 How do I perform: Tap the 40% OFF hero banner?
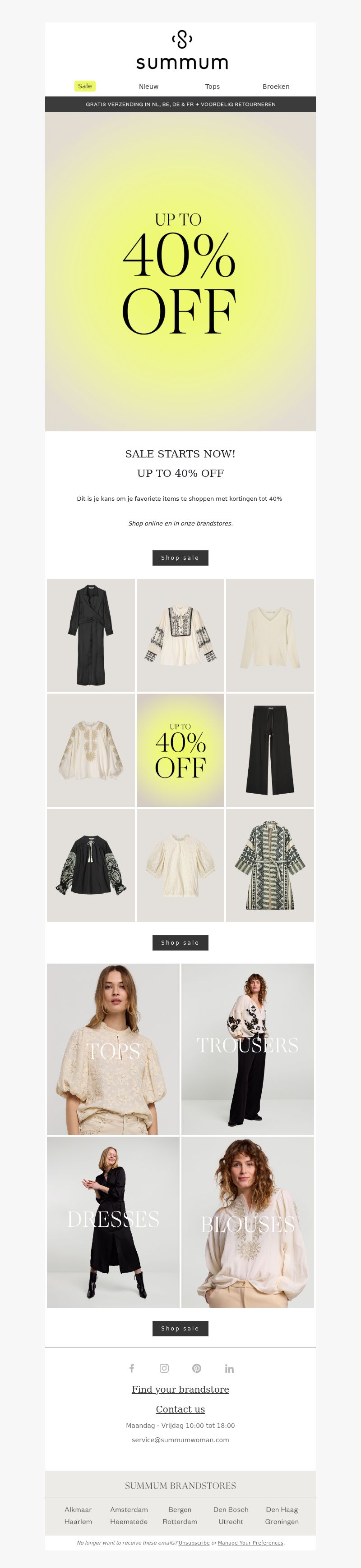coord(180,272)
